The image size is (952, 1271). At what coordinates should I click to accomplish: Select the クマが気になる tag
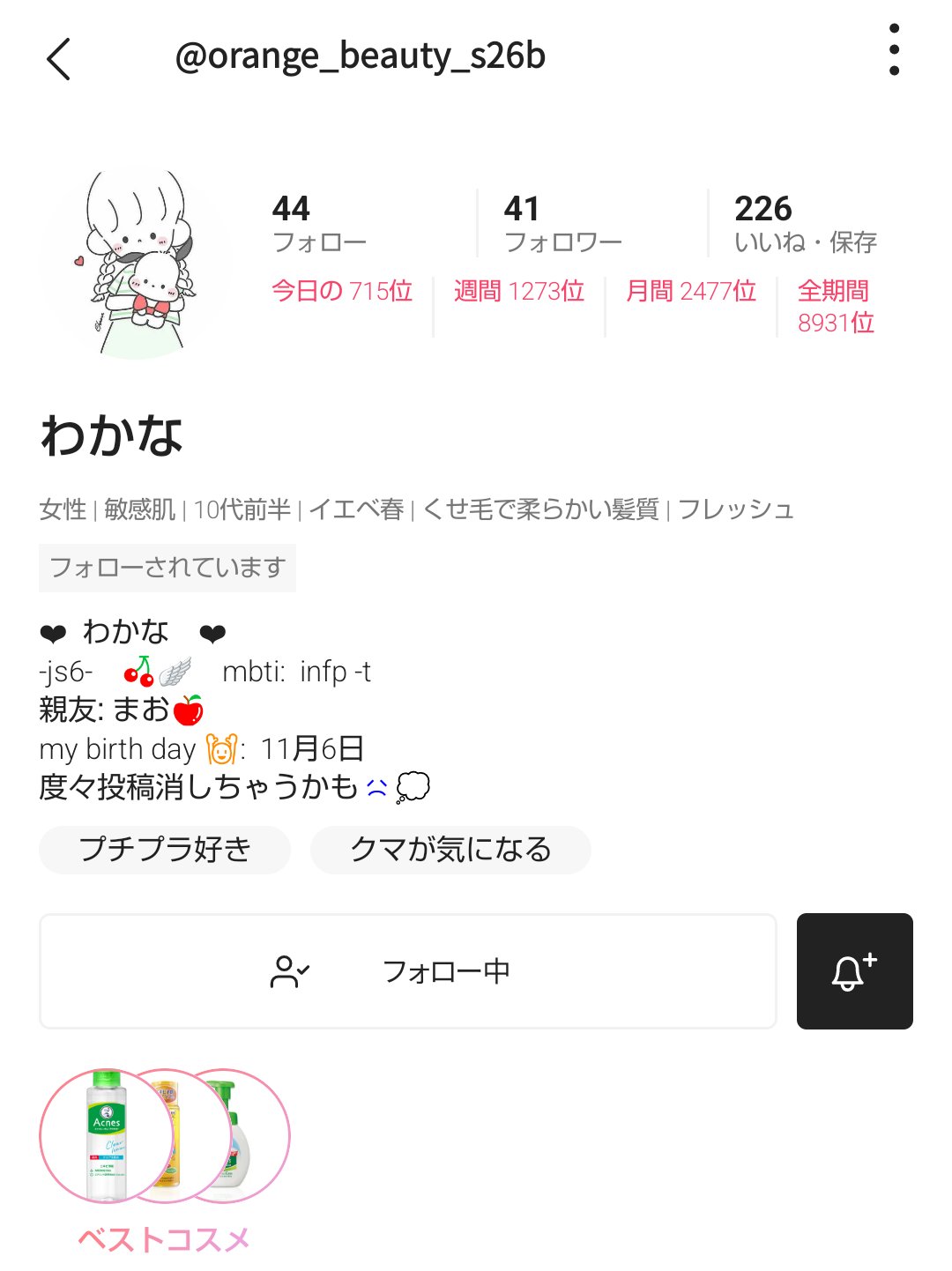[449, 850]
